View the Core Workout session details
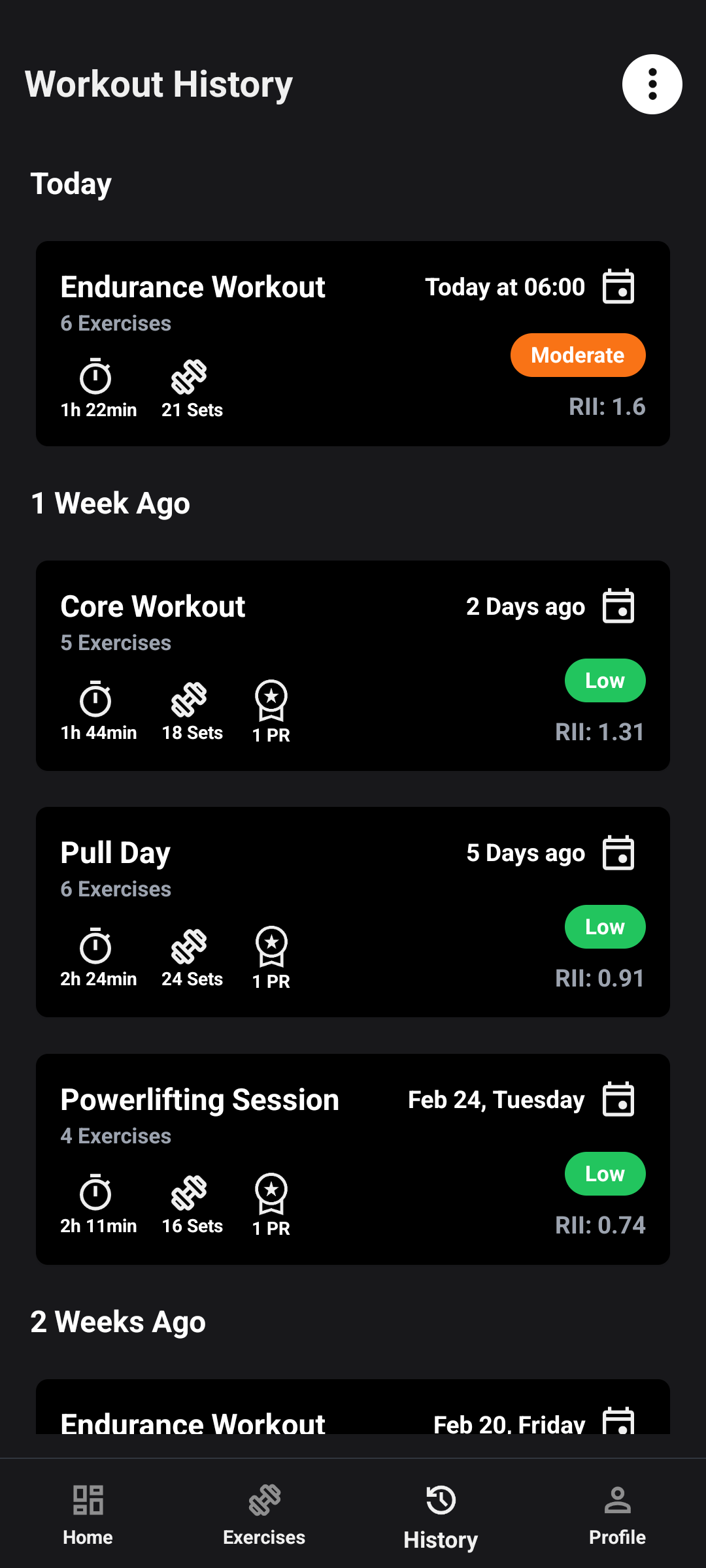This screenshot has height=1568, width=706. [x=353, y=665]
